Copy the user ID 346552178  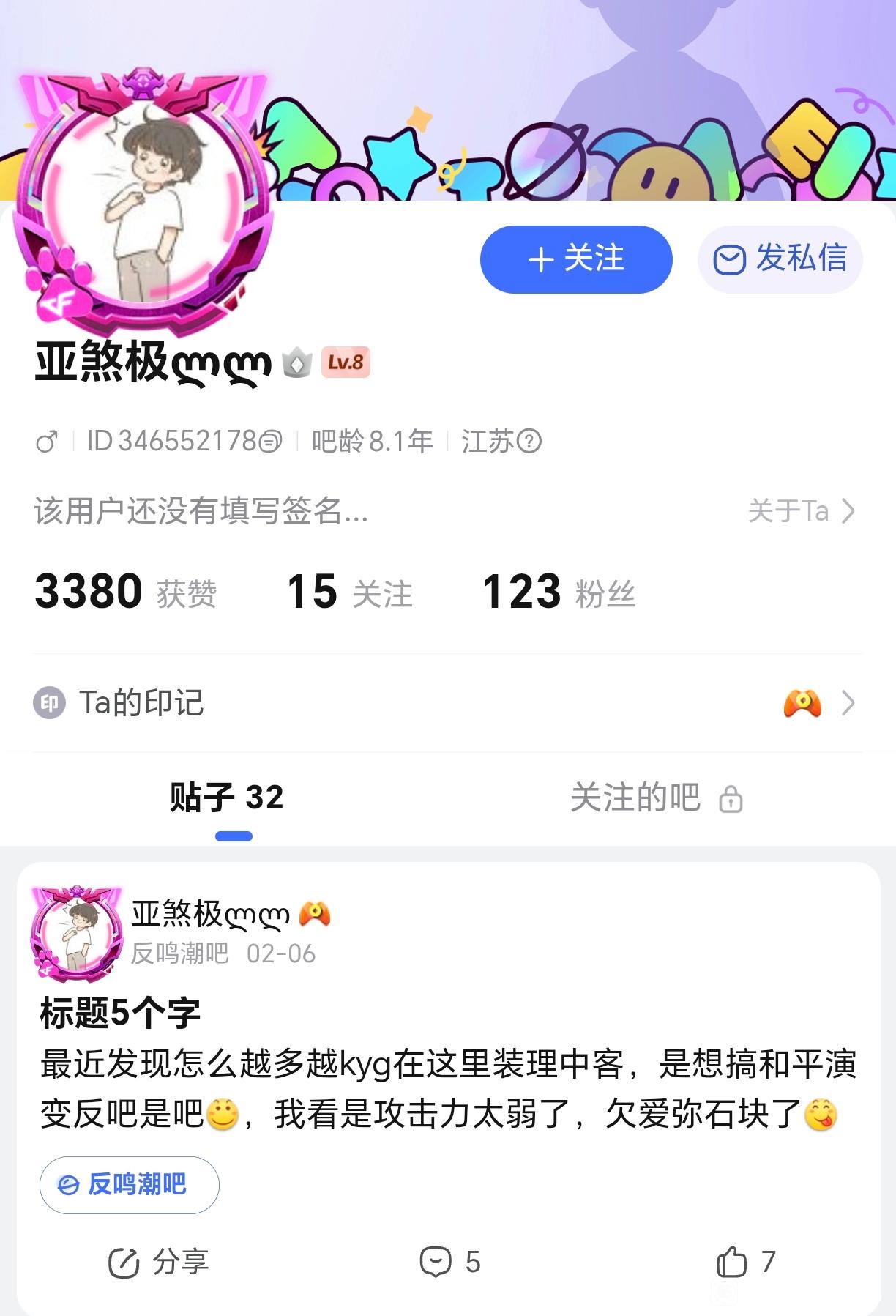click(271, 442)
